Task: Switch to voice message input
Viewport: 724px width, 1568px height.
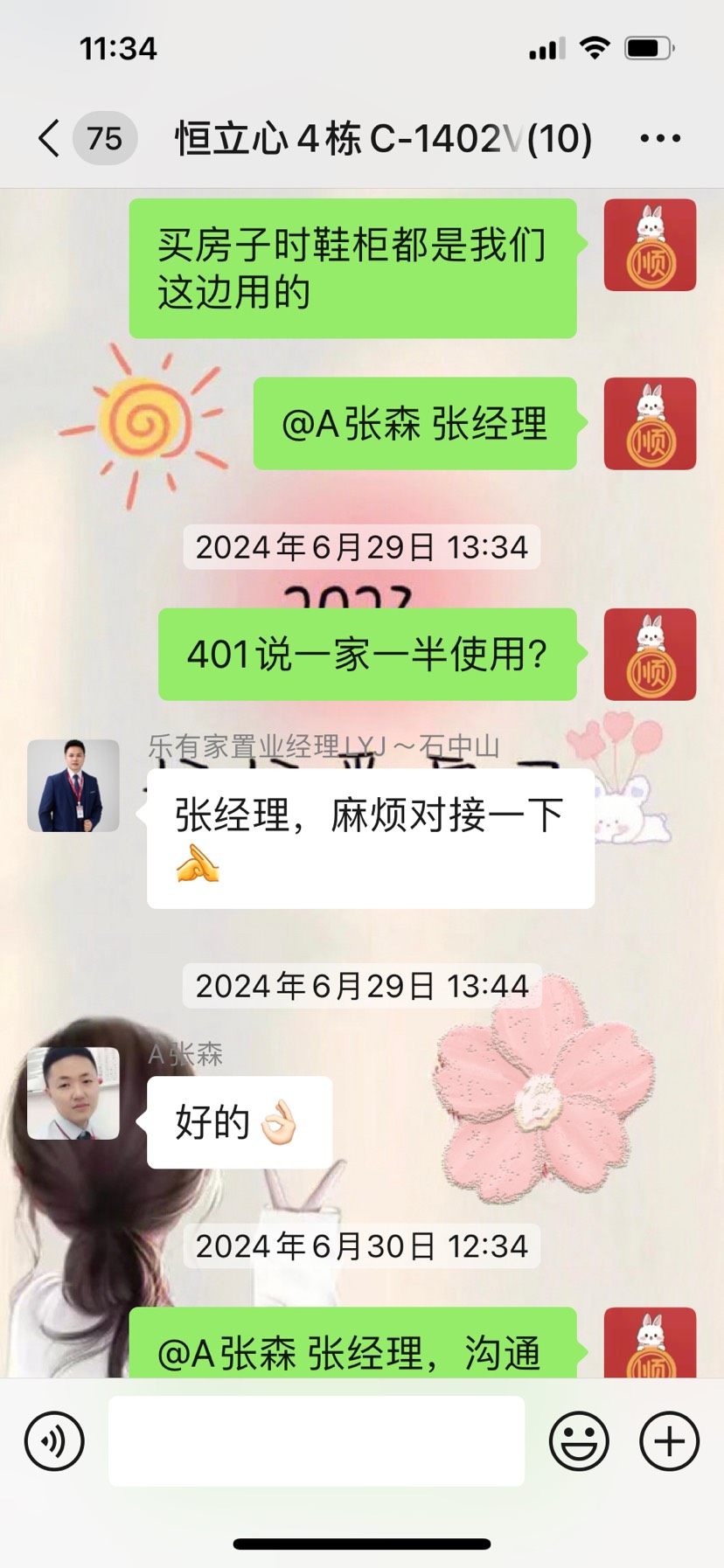Action: point(54,1441)
